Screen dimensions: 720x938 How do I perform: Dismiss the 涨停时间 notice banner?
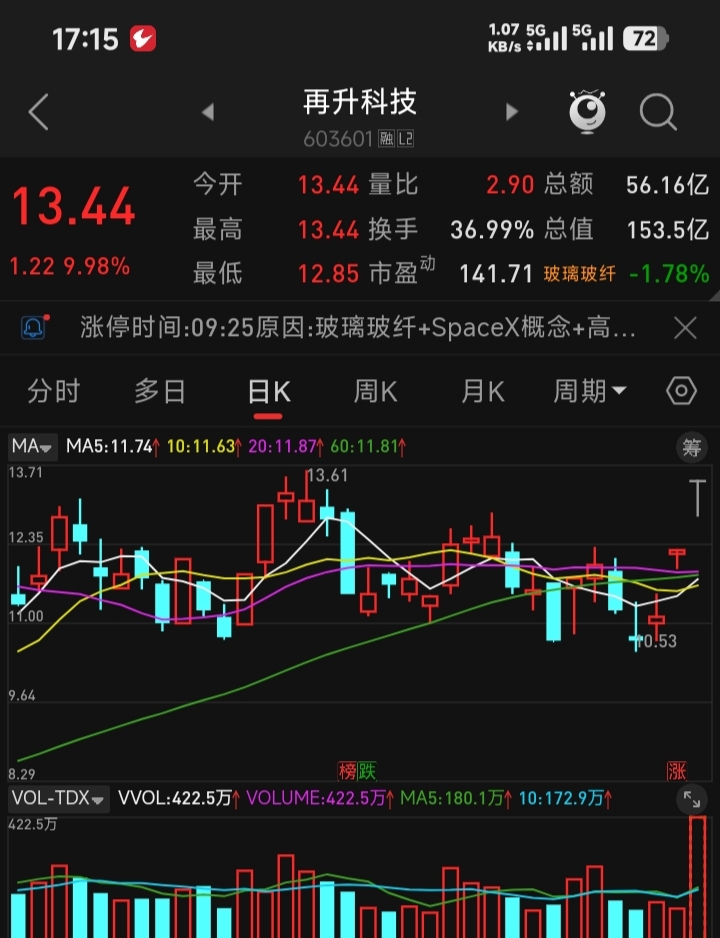pos(685,327)
